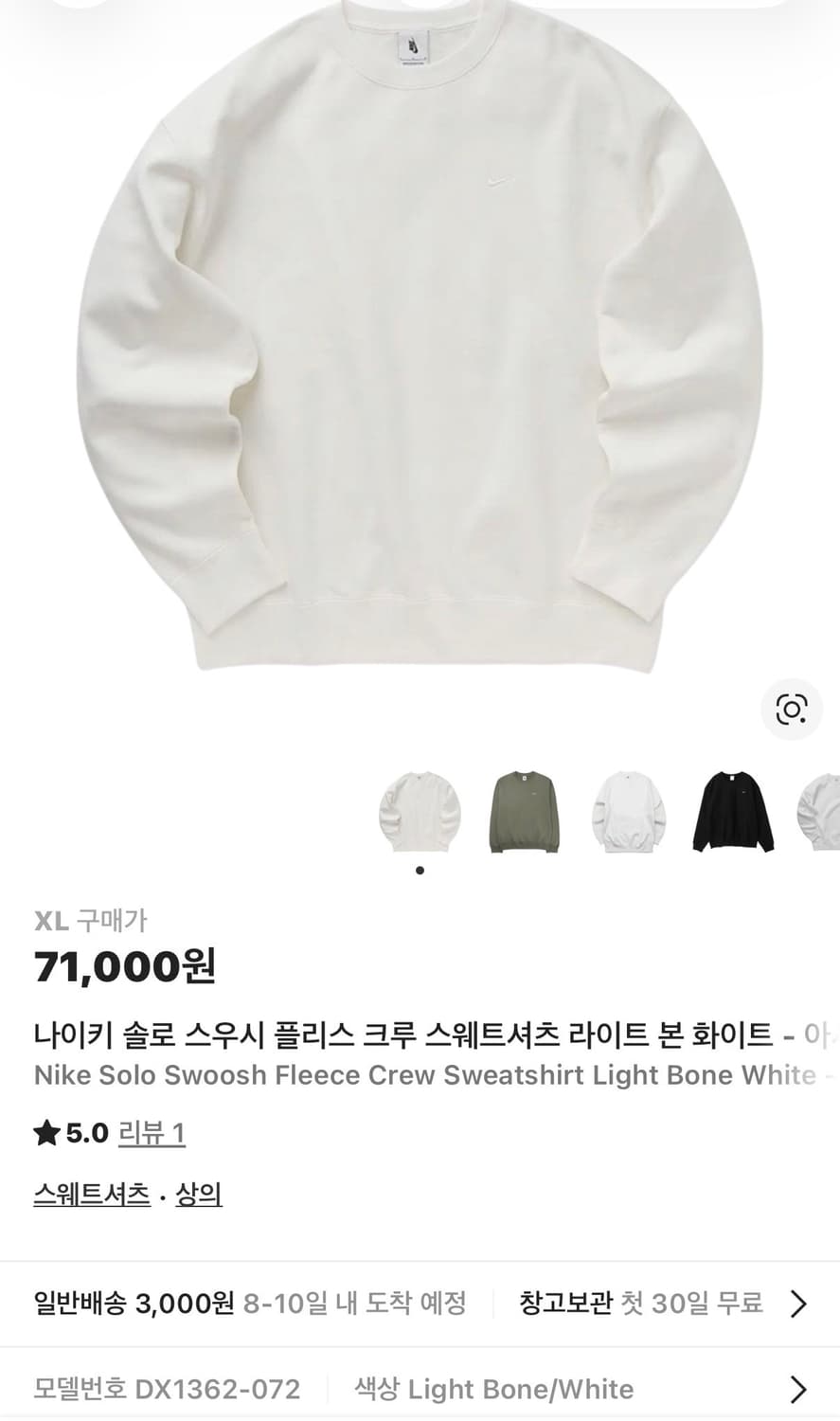Click the carousel dot indicator below thumbnails
Image resolution: width=840 pixels, height=1421 pixels.
[420, 872]
